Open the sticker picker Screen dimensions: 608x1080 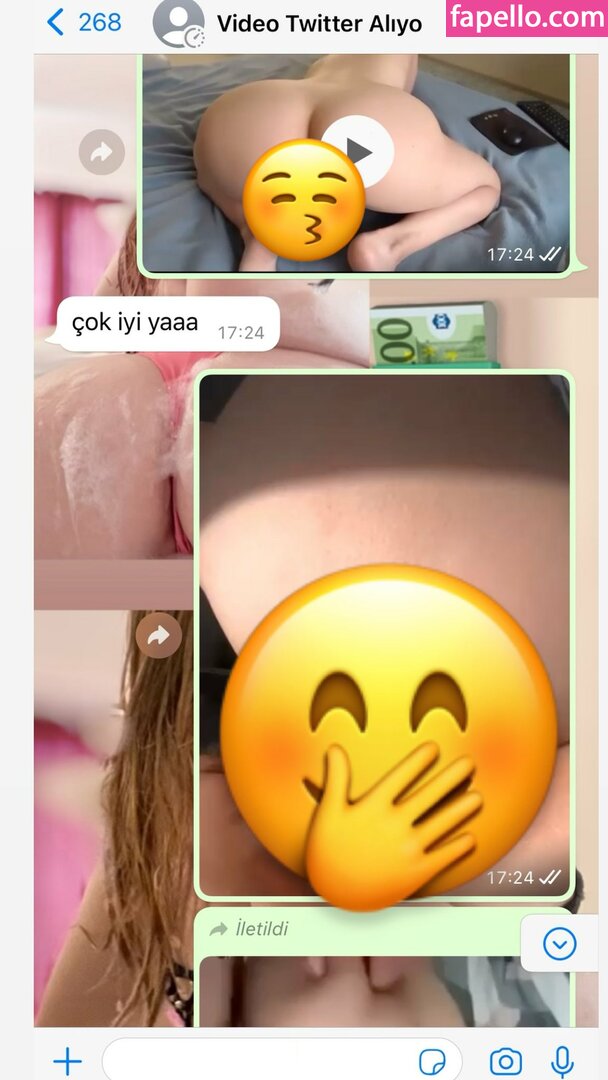(433, 1060)
